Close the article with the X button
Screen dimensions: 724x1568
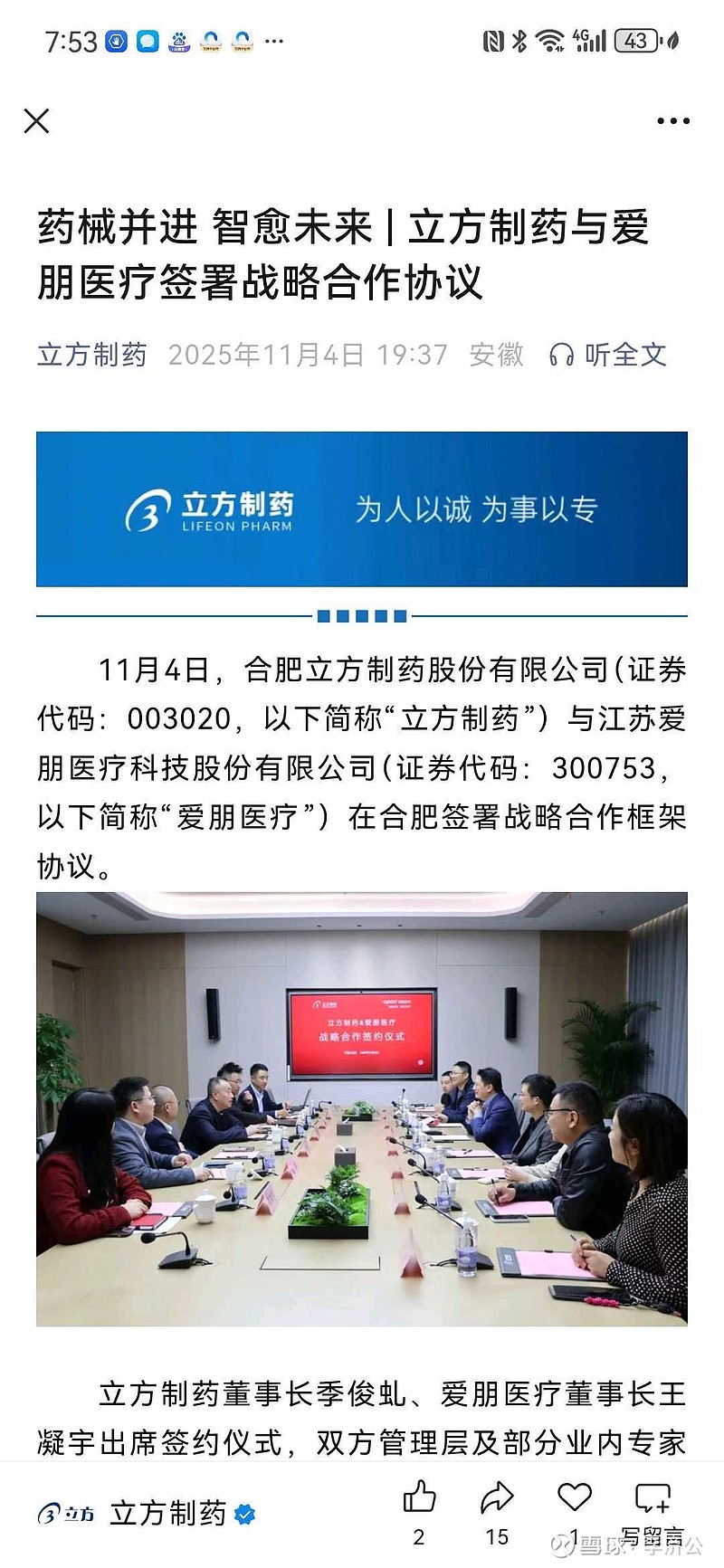pos(36,119)
